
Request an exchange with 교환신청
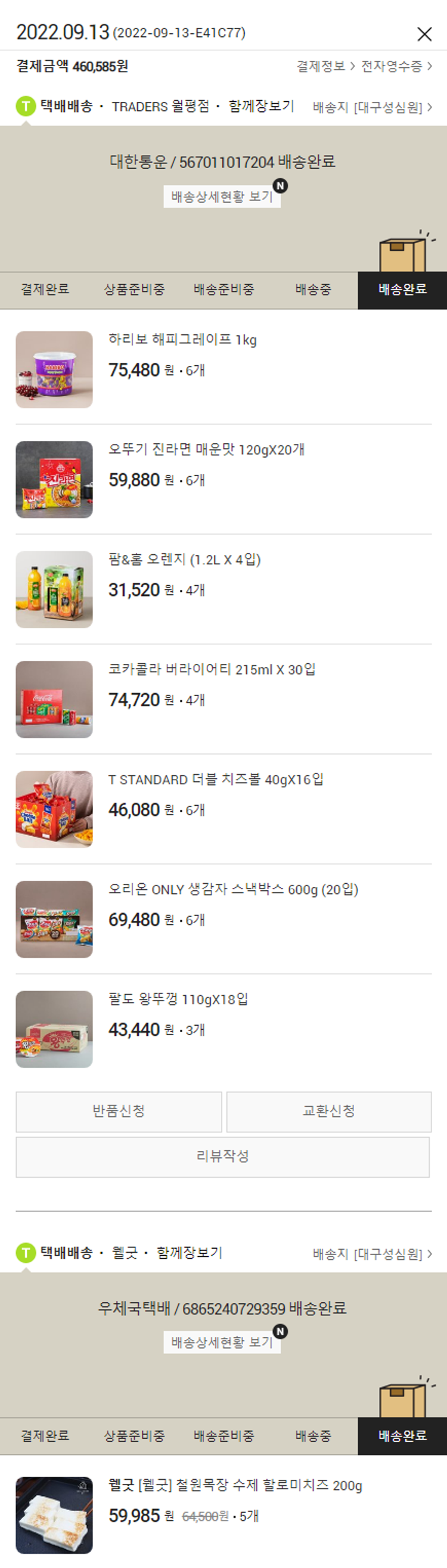(329, 1111)
